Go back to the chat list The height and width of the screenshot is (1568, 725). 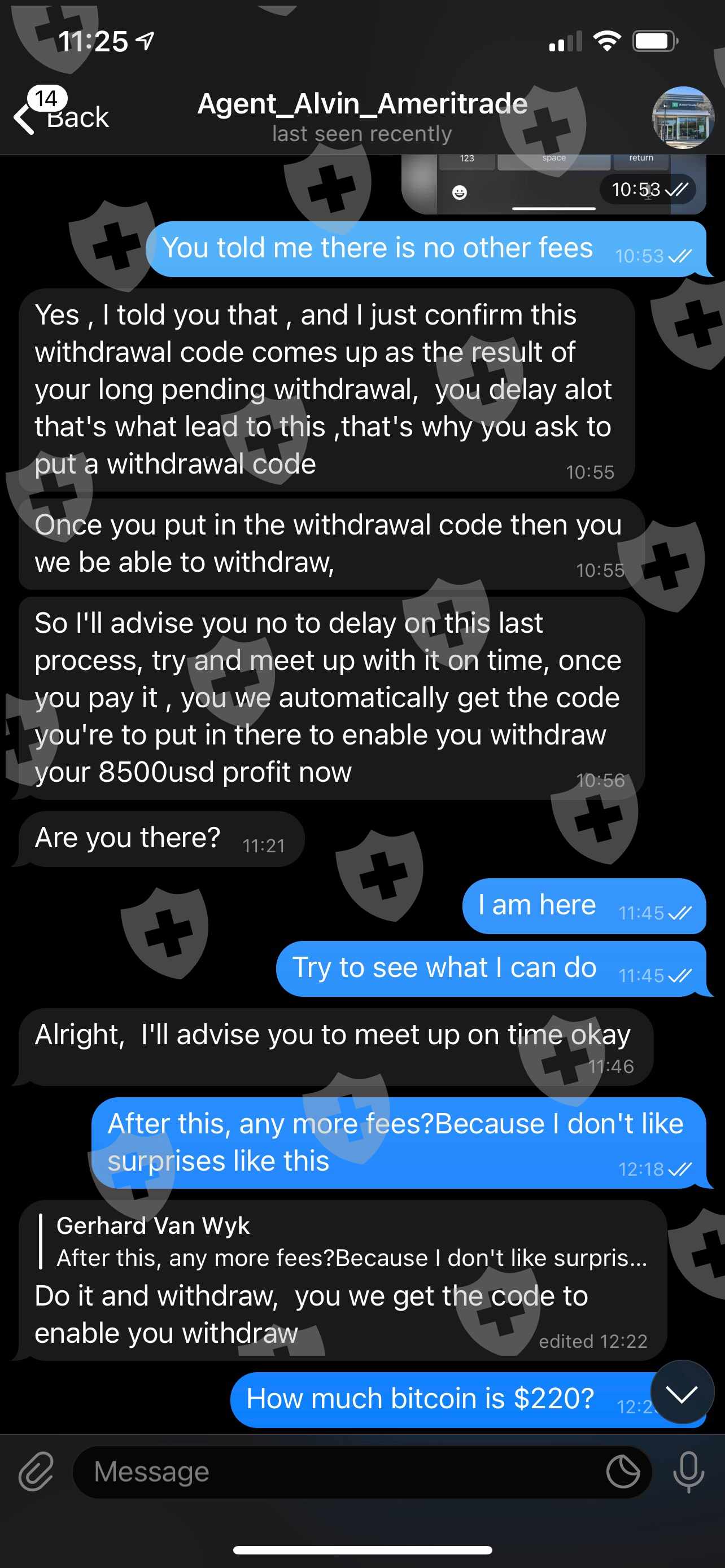[x=61, y=116]
